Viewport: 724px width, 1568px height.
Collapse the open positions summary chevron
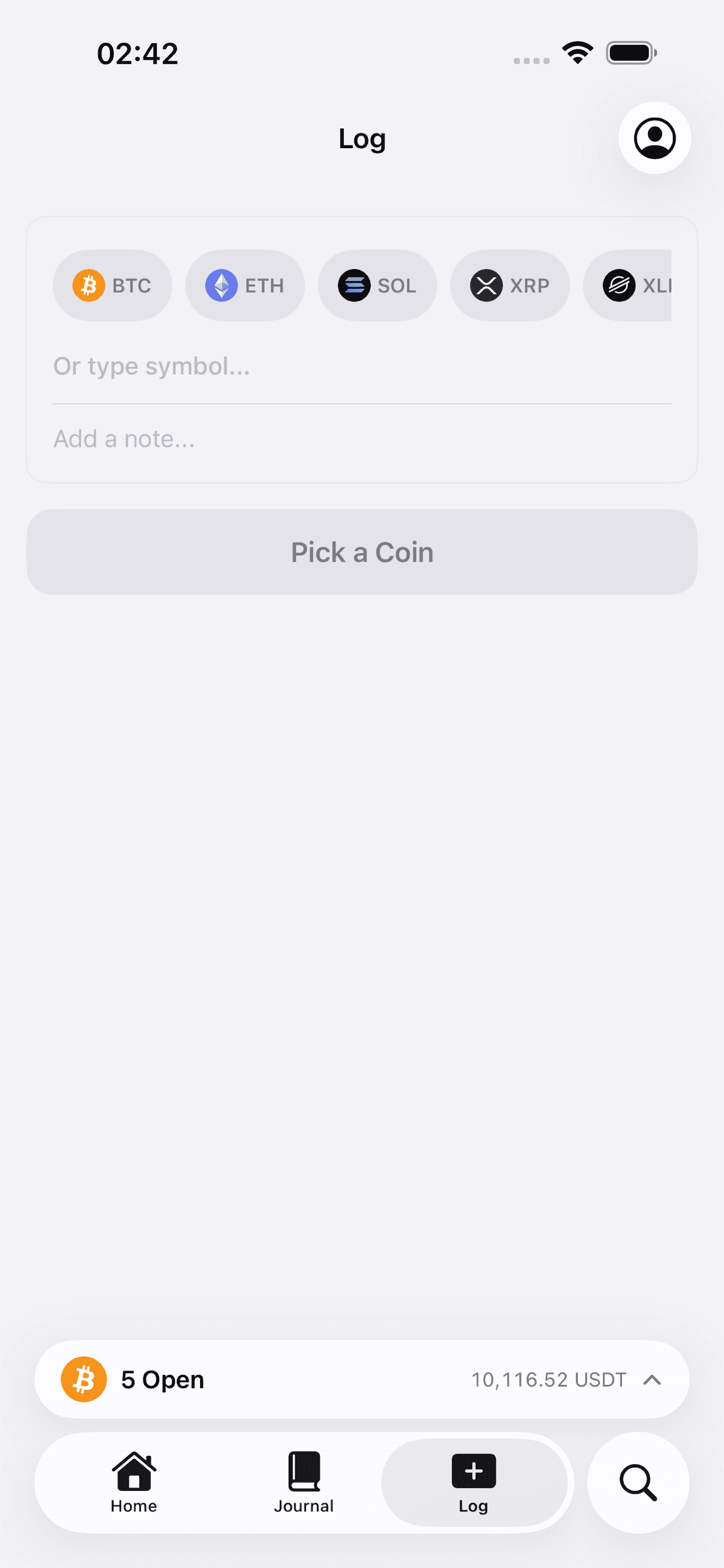(x=654, y=1380)
